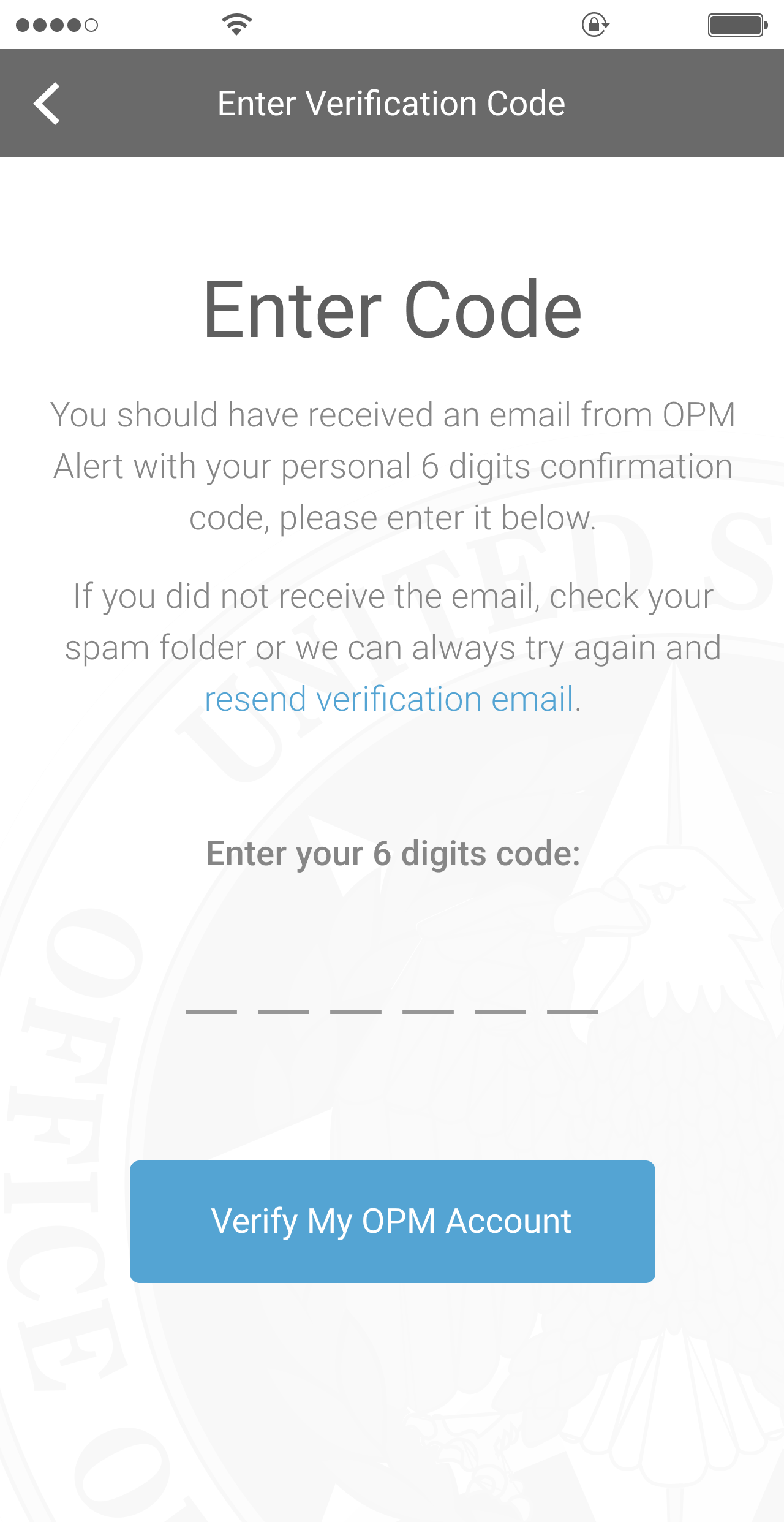Tap Verify My OPM Account button
The height and width of the screenshot is (1522, 784).
(x=393, y=1222)
